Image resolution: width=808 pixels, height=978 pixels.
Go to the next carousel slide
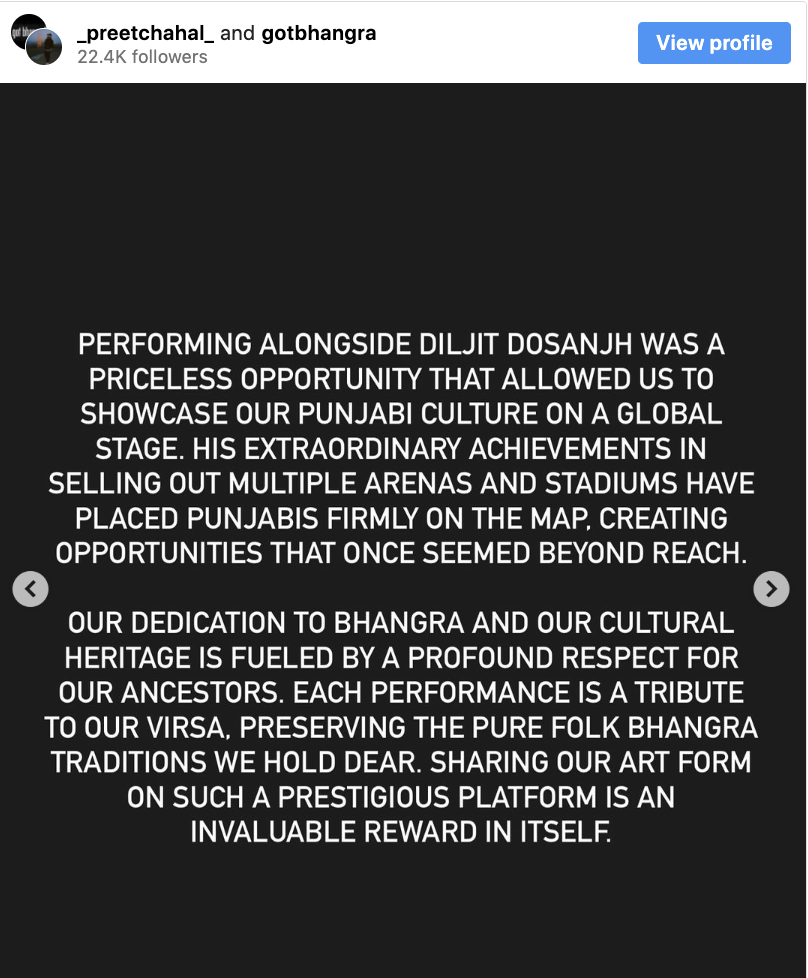tap(770, 589)
